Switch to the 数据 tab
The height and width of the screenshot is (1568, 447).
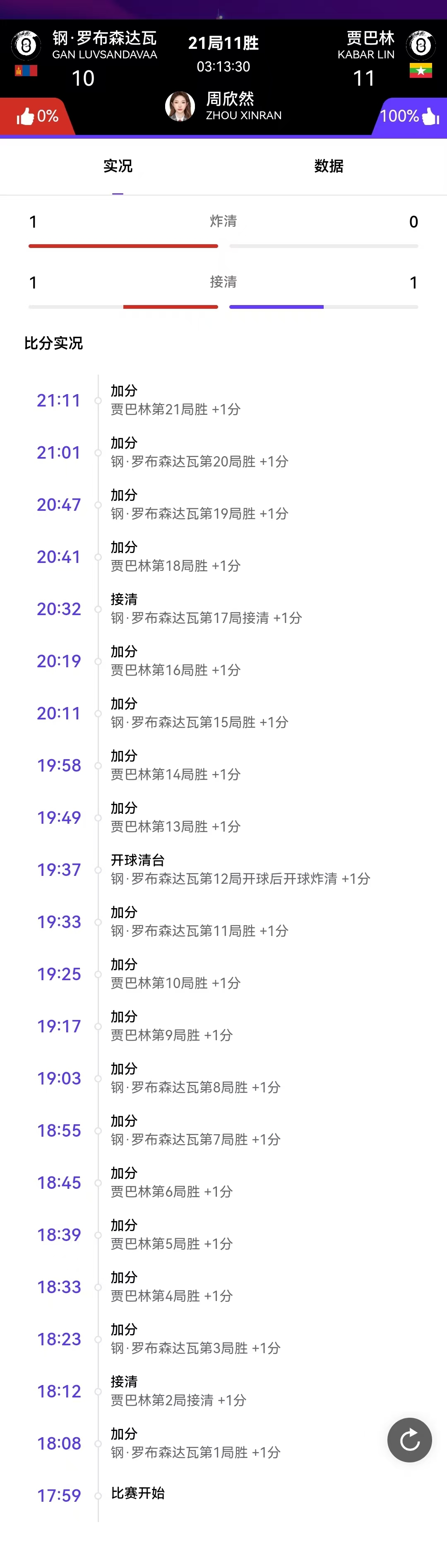[329, 166]
